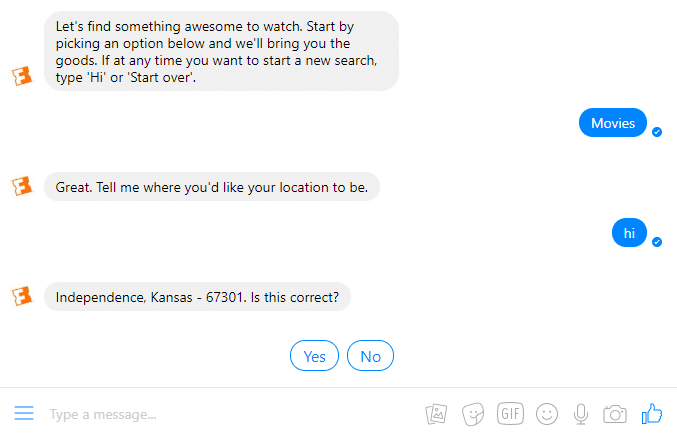Open the GIF picker

(x=510, y=413)
